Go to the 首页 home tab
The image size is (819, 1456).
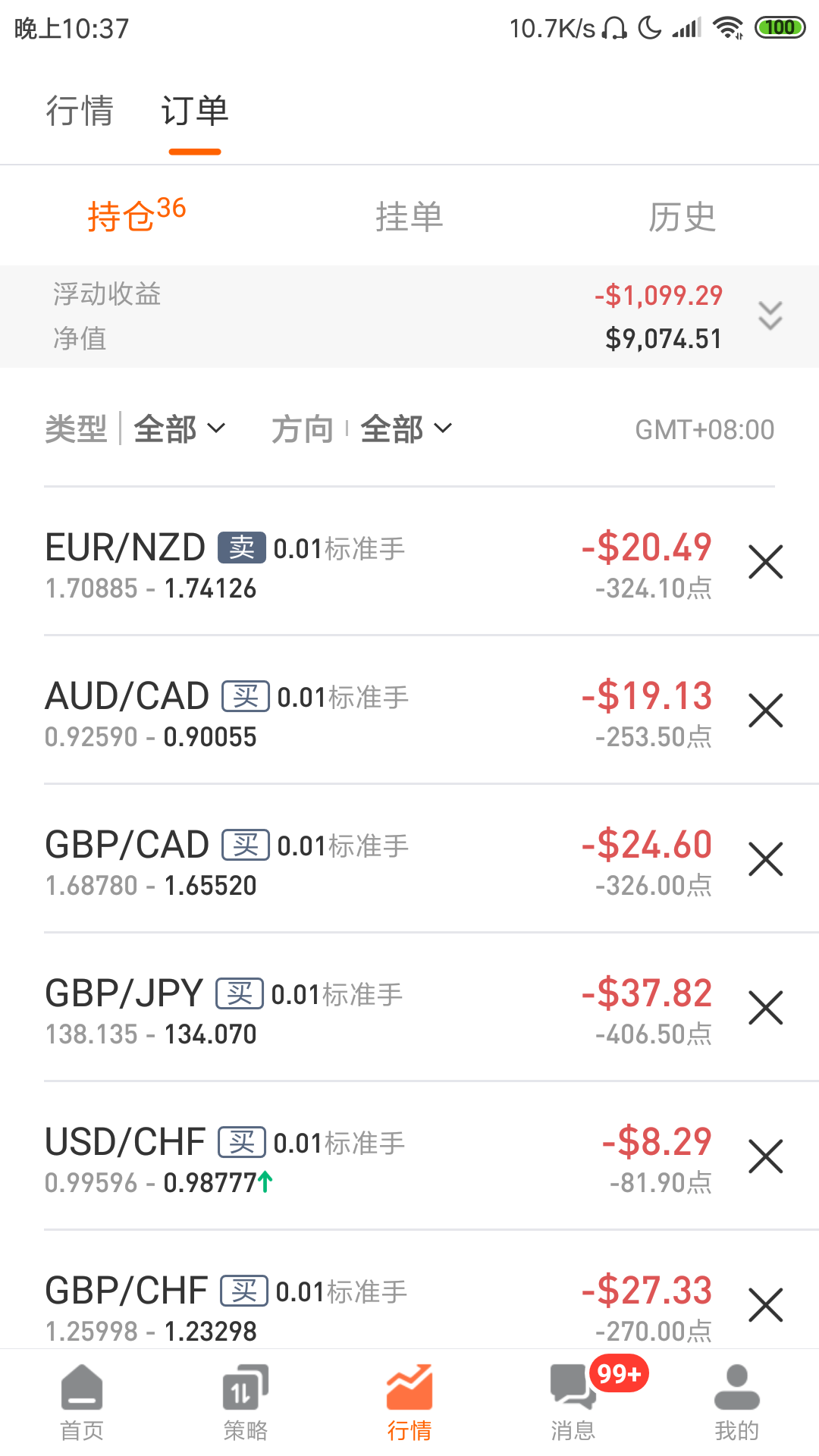tap(82, 1403)
